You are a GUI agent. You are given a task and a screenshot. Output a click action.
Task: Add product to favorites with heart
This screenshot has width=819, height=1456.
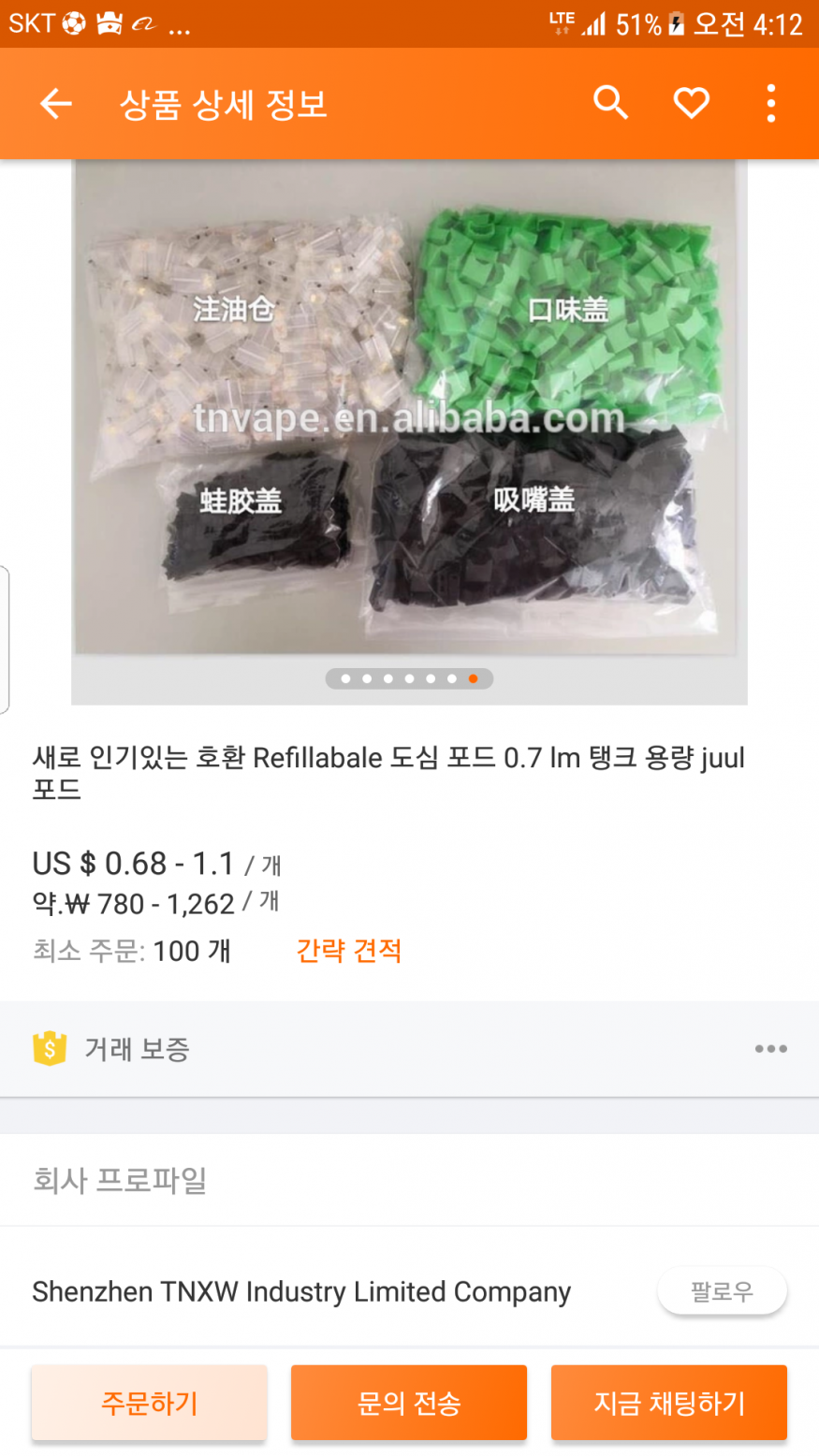[692, 103]
